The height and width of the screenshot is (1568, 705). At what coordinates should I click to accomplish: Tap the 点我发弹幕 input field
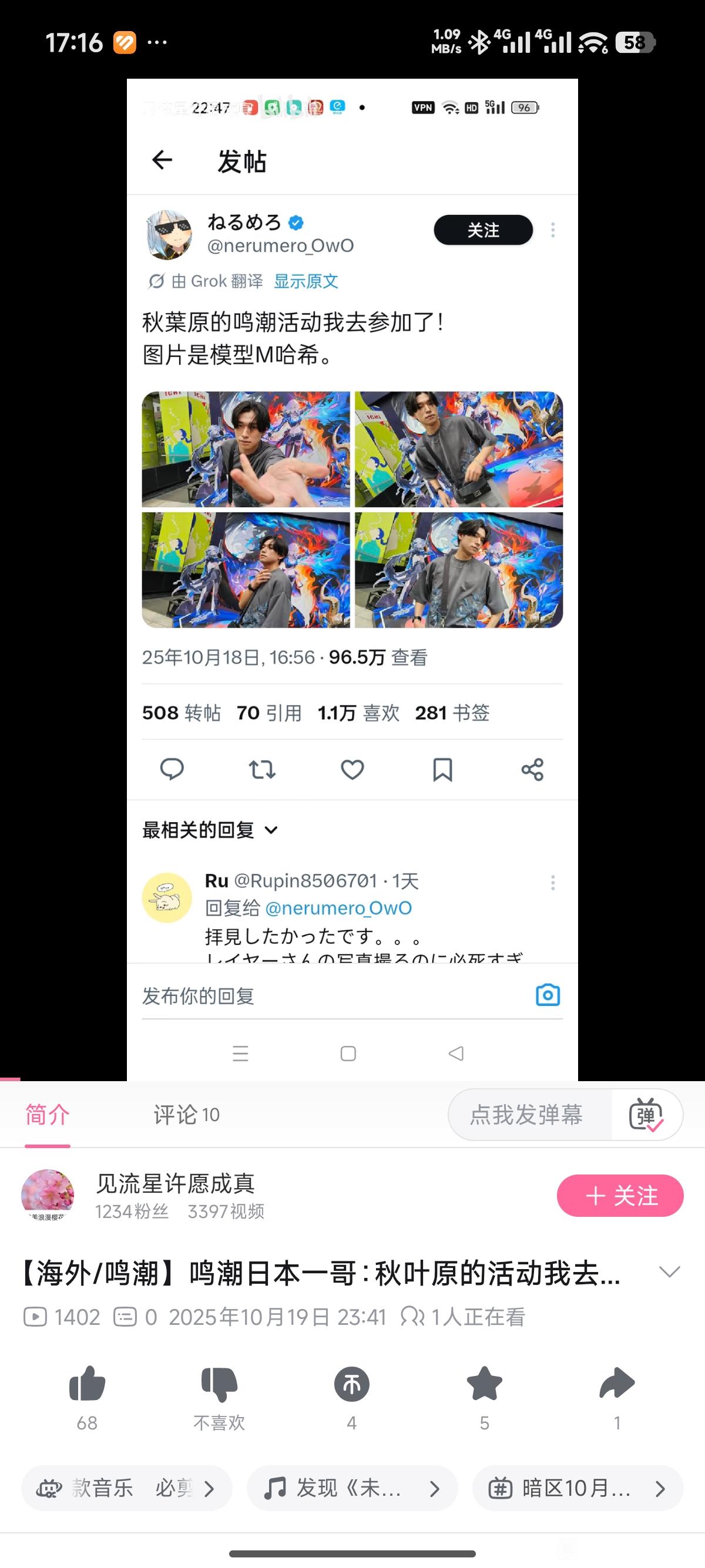(528, 1115)
